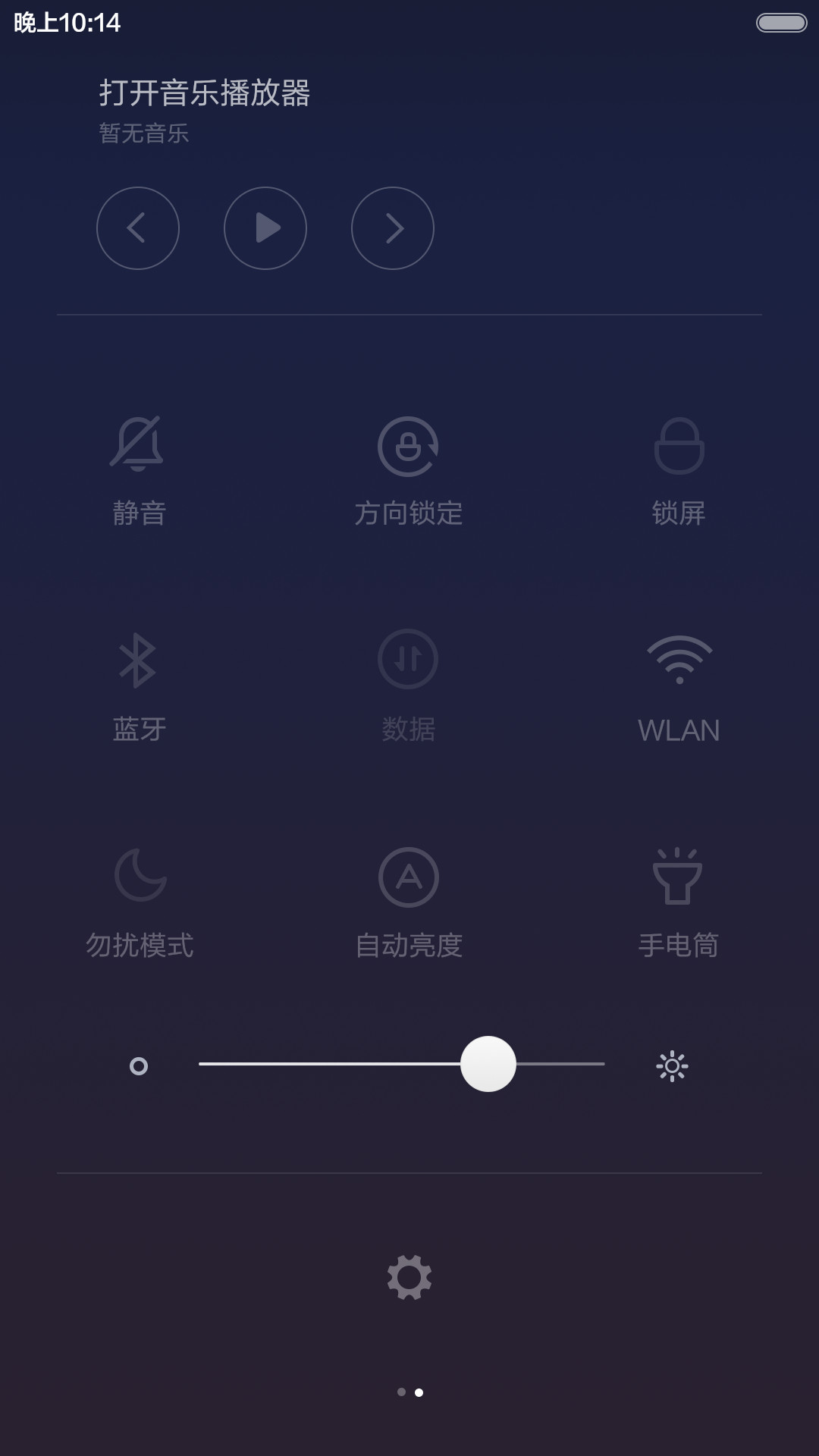Play music with the play button
Viewport: 819px width, 1456px height.
pos(265,228)
